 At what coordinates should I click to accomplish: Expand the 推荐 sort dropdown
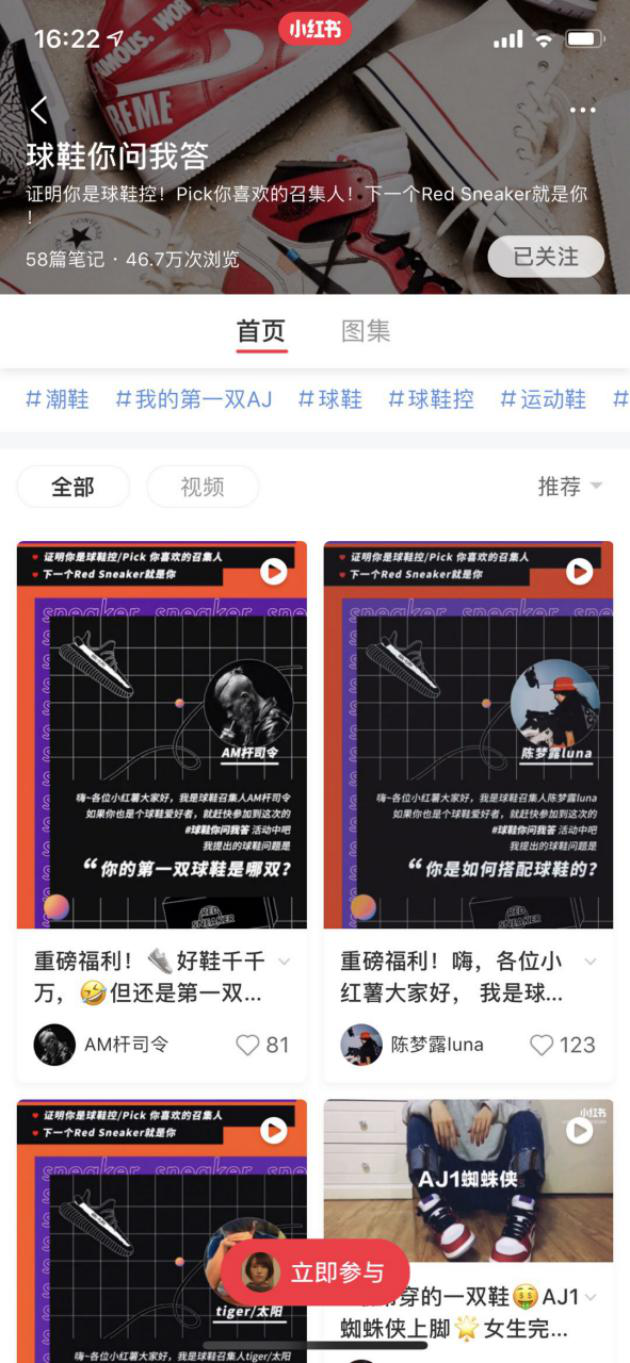[570, 487]
